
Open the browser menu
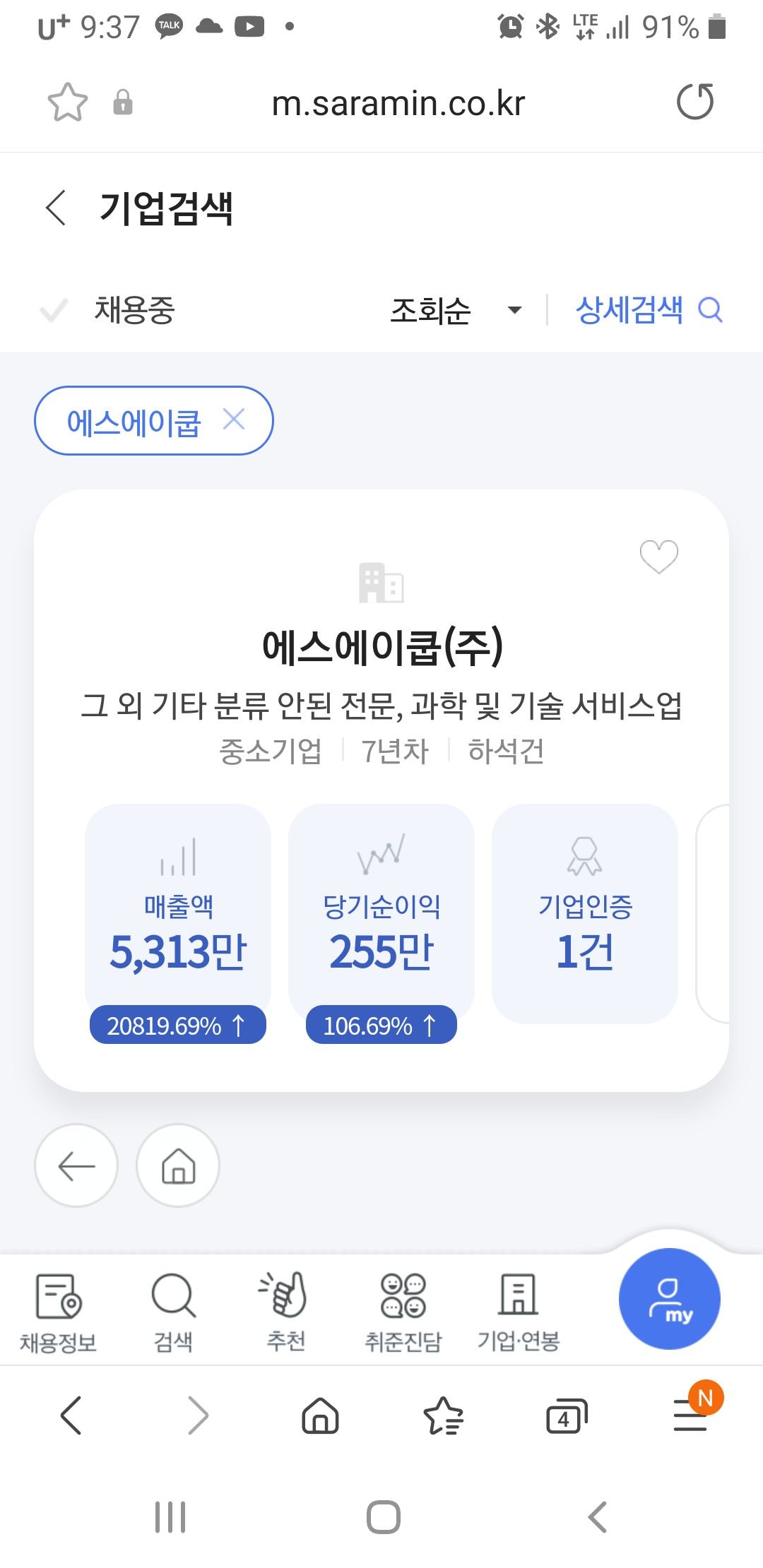(x=691, y=1415)
